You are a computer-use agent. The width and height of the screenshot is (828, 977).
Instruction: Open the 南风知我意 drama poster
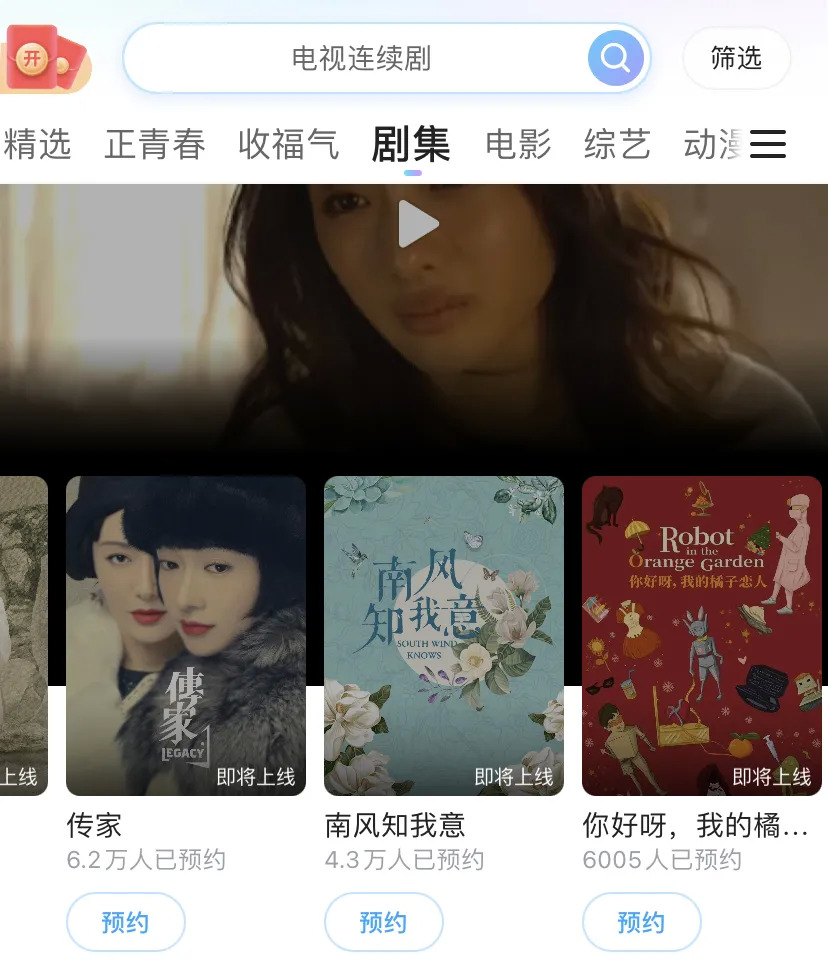tap(444, 636)
